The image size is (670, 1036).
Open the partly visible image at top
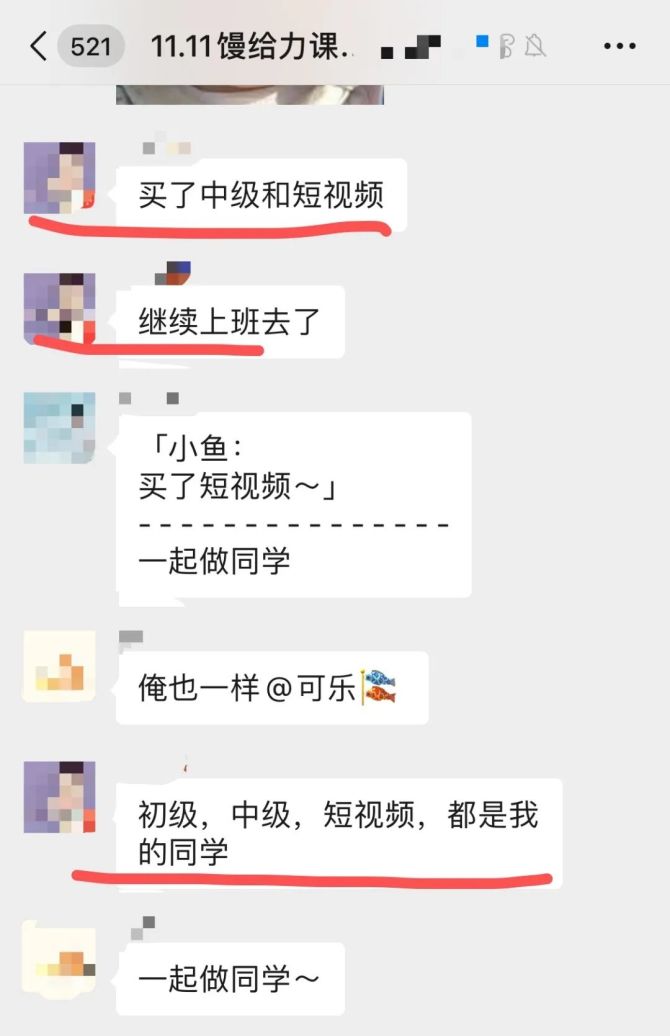[x=250, y=94]
